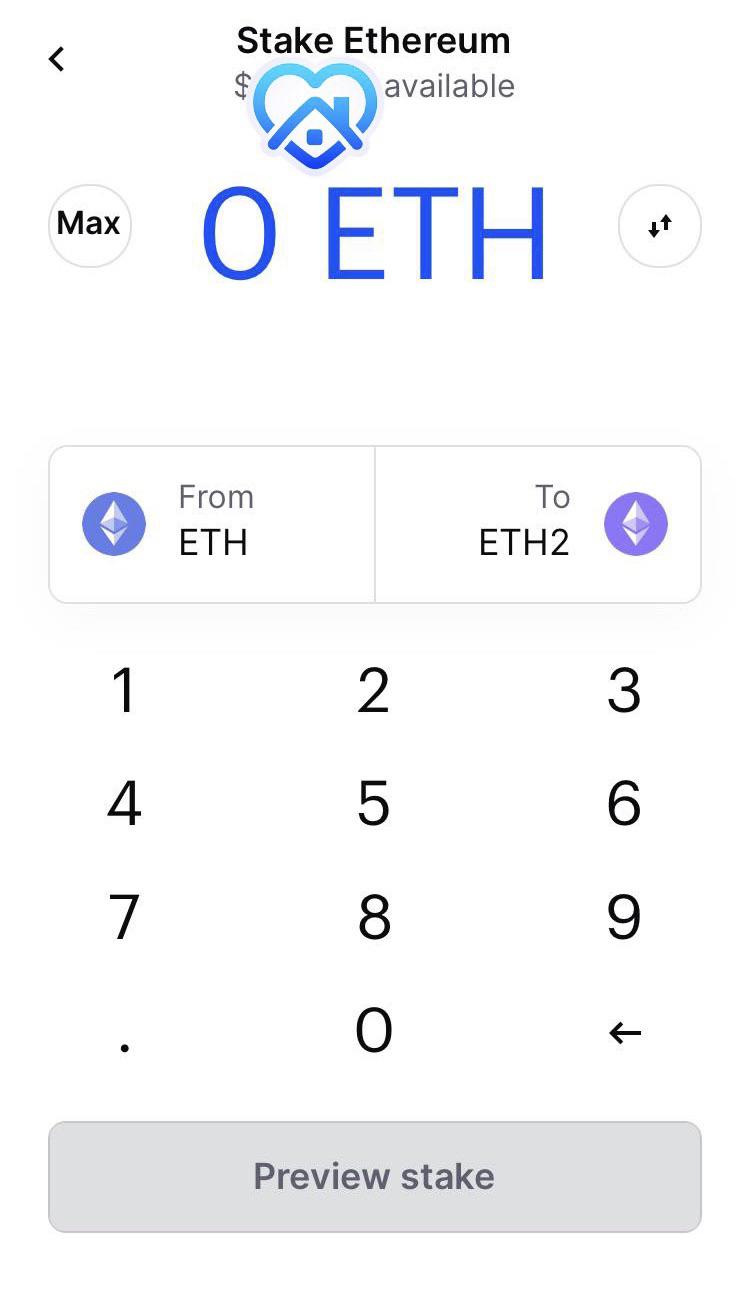The image size is (750, 1297).
Task: Tap the Preview stake button
Action: 375,1176
